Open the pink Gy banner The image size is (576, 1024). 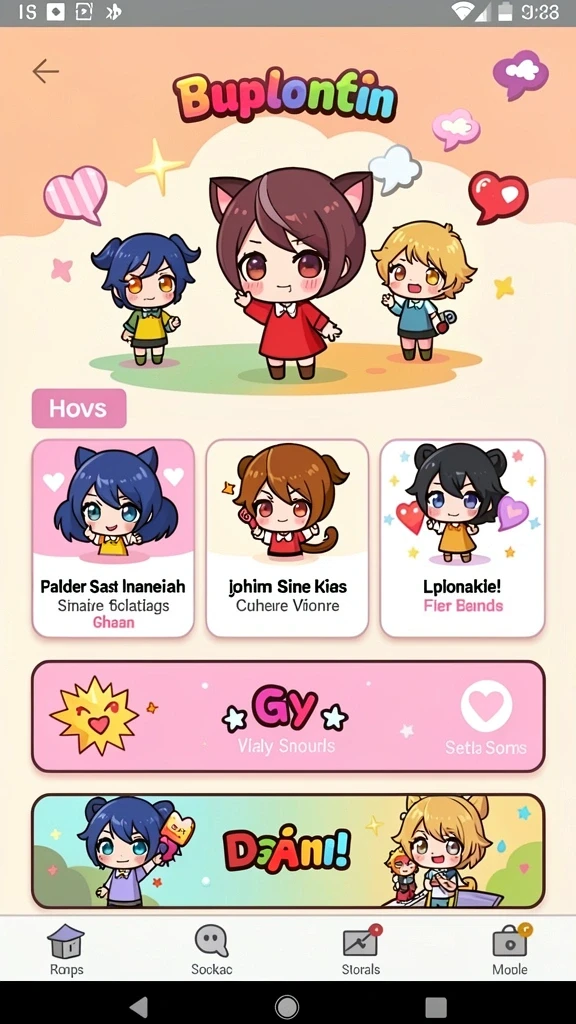point(288,716)
